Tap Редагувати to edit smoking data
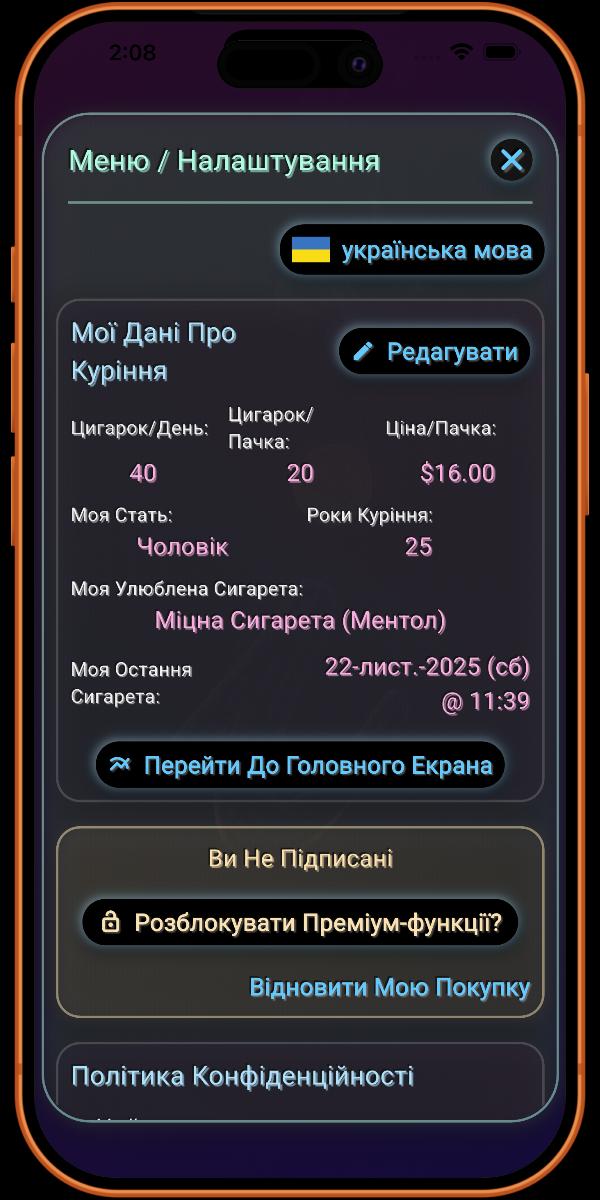Screen dimensions: 600x1200 434,351
